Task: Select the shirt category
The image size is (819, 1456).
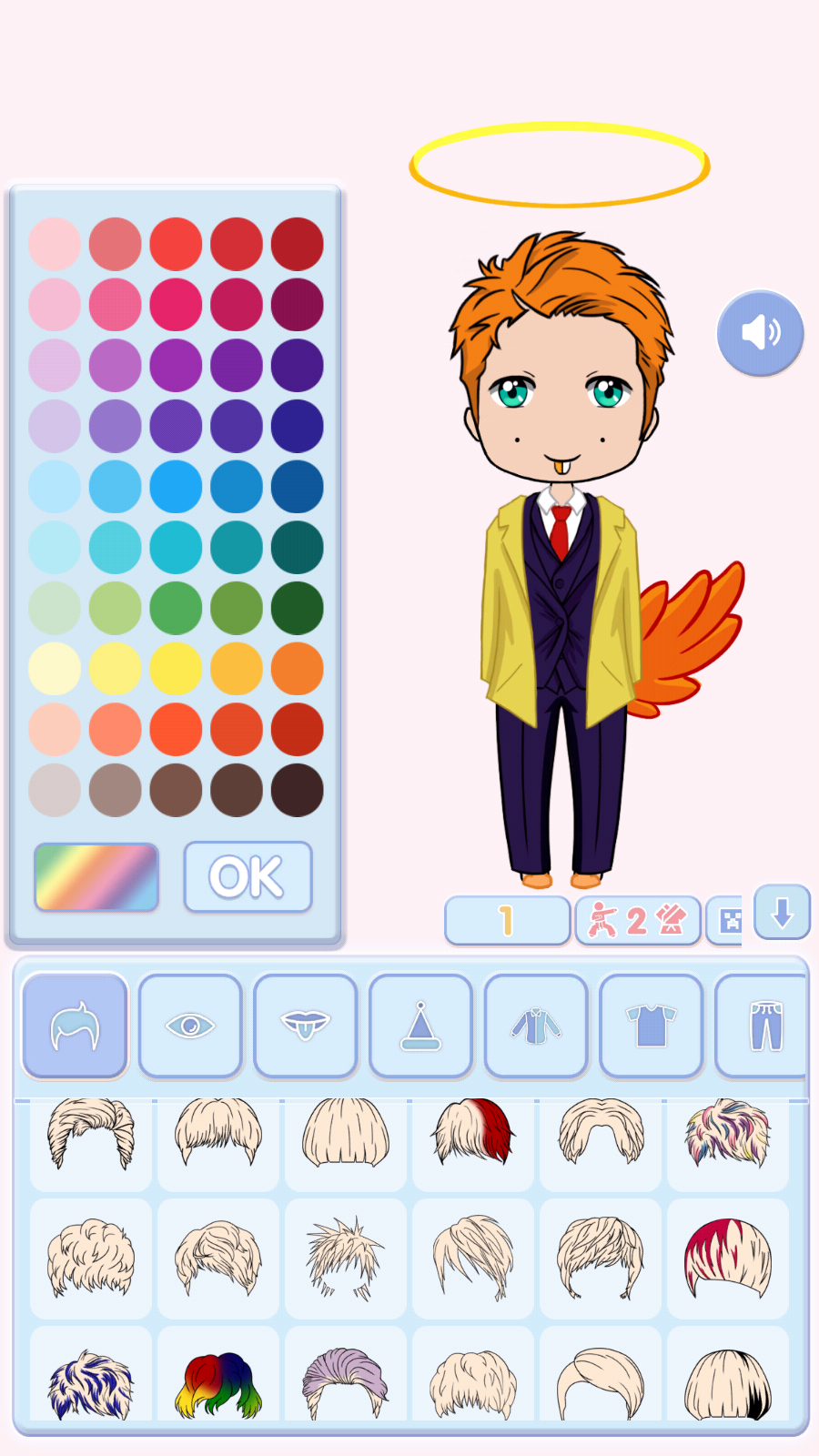Action: point(652,1026)
